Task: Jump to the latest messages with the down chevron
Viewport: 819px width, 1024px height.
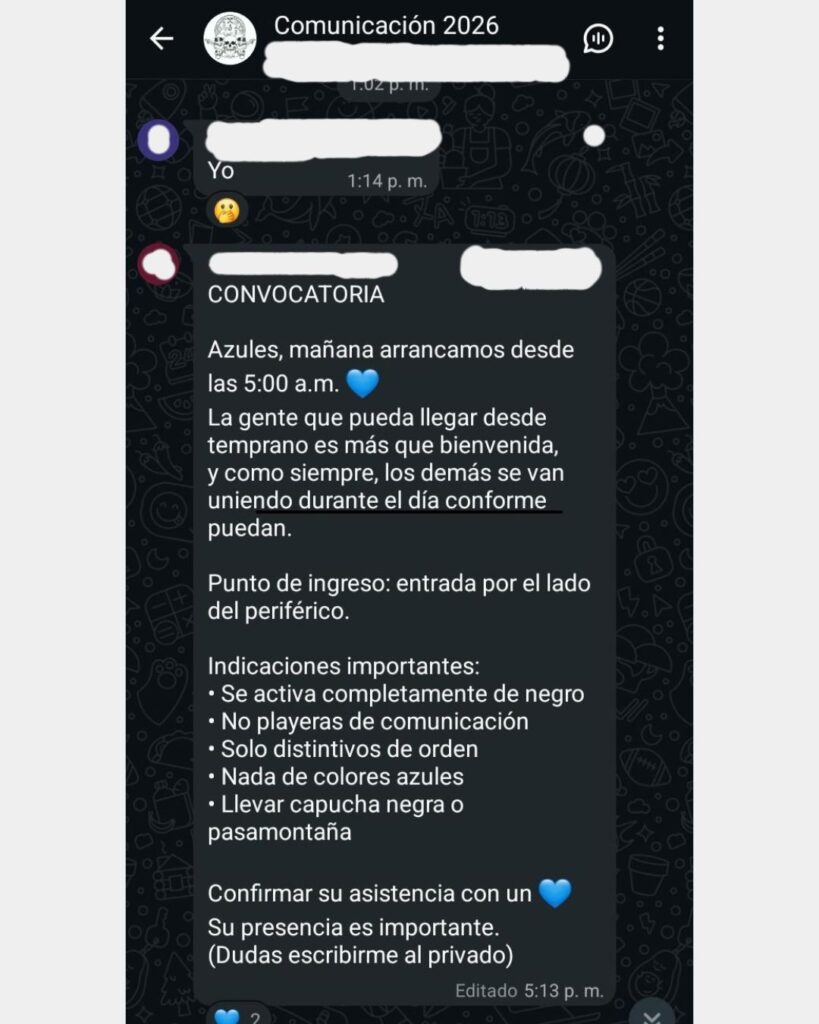Action: (657, 1010)
